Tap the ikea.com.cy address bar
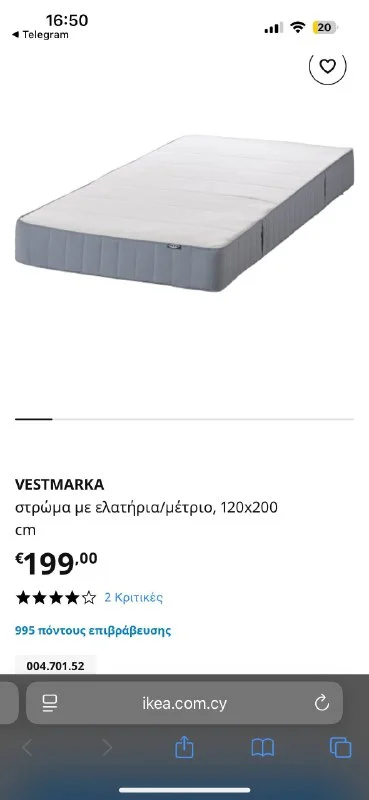Image resolution: width=369 pixels, height=800 pixels. pos(184,704)
